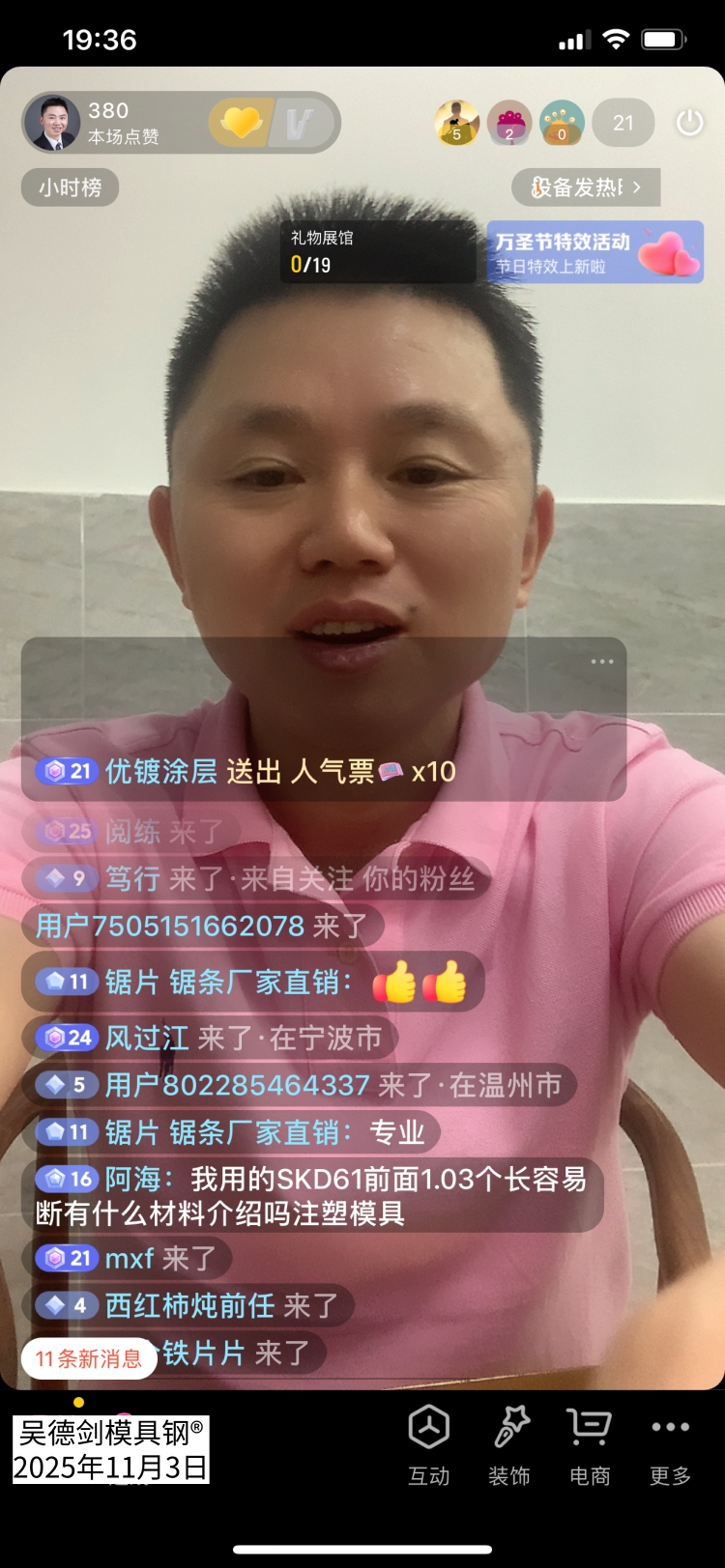Open the 万圣节特效活动 banner
The width and height of the screenshot is (725, 1568).
tap(594, 252)
